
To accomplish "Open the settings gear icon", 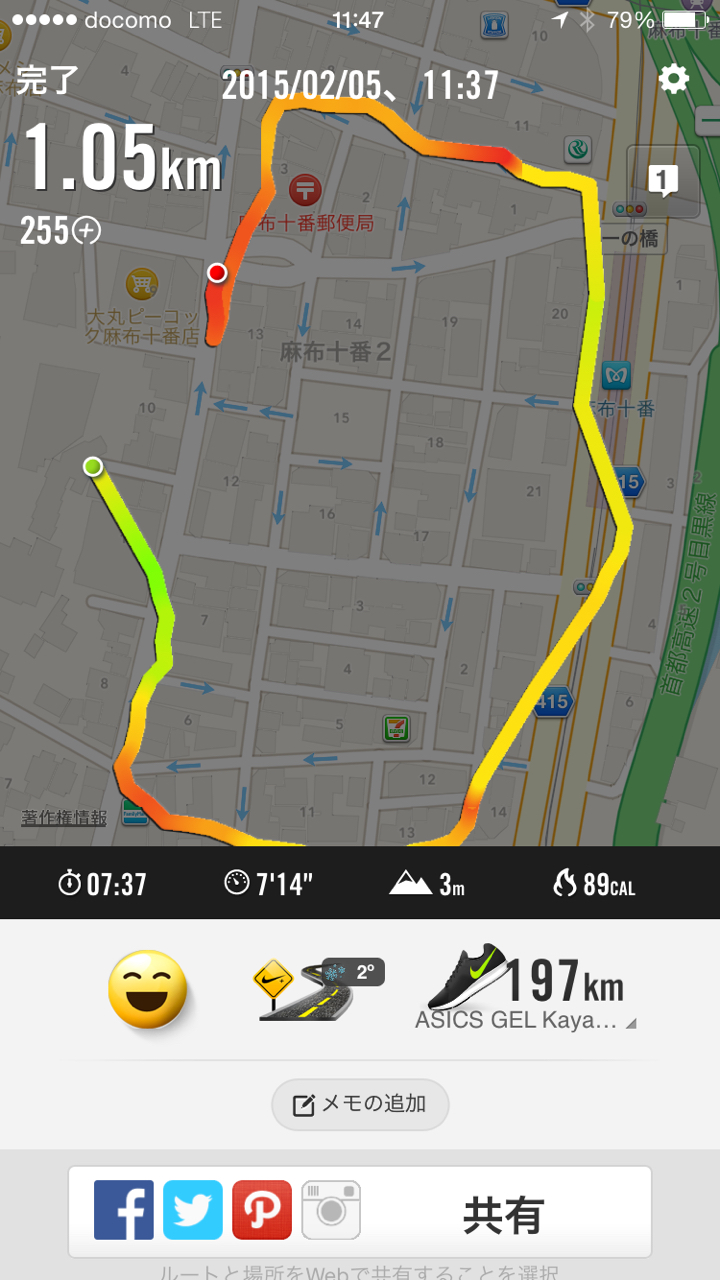I will pos(674,79).
